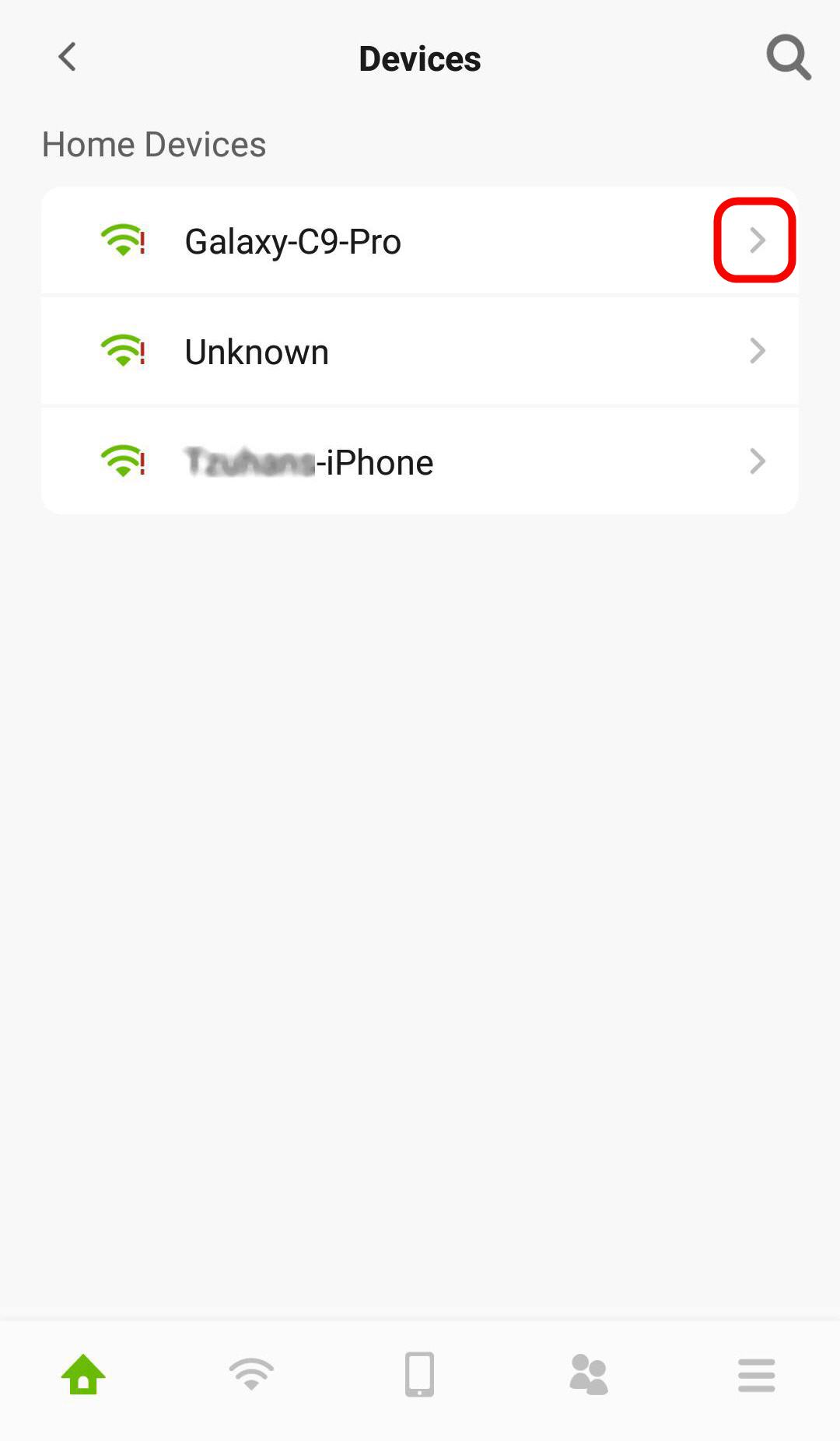Switch to the users tab
This screenshot has width=840, height=1441.
[x=588, y=1374]
